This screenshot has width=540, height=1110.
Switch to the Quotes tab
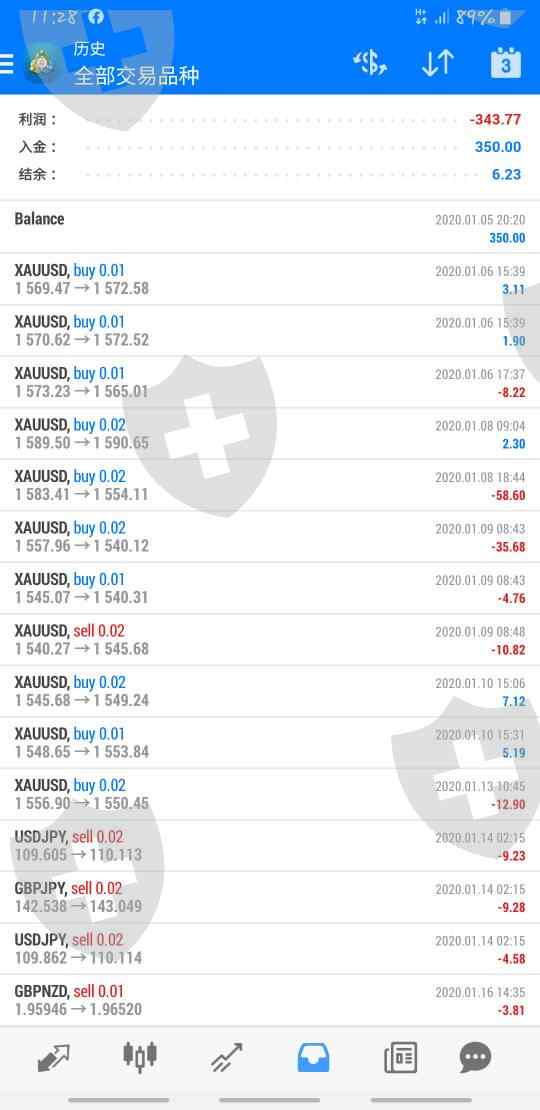click(x=54, y=1058)
